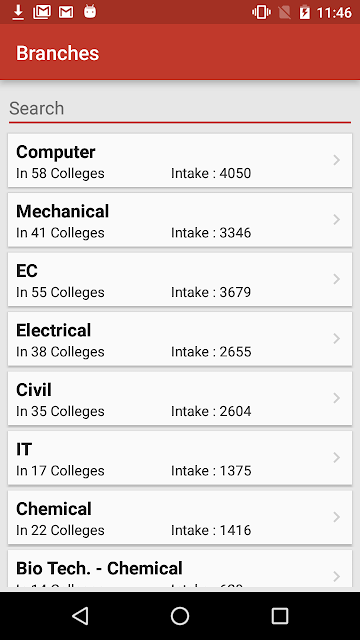Viewport: 360px width, 640px height.
Task: Go to the home screen
Action: tap(180, 616)
